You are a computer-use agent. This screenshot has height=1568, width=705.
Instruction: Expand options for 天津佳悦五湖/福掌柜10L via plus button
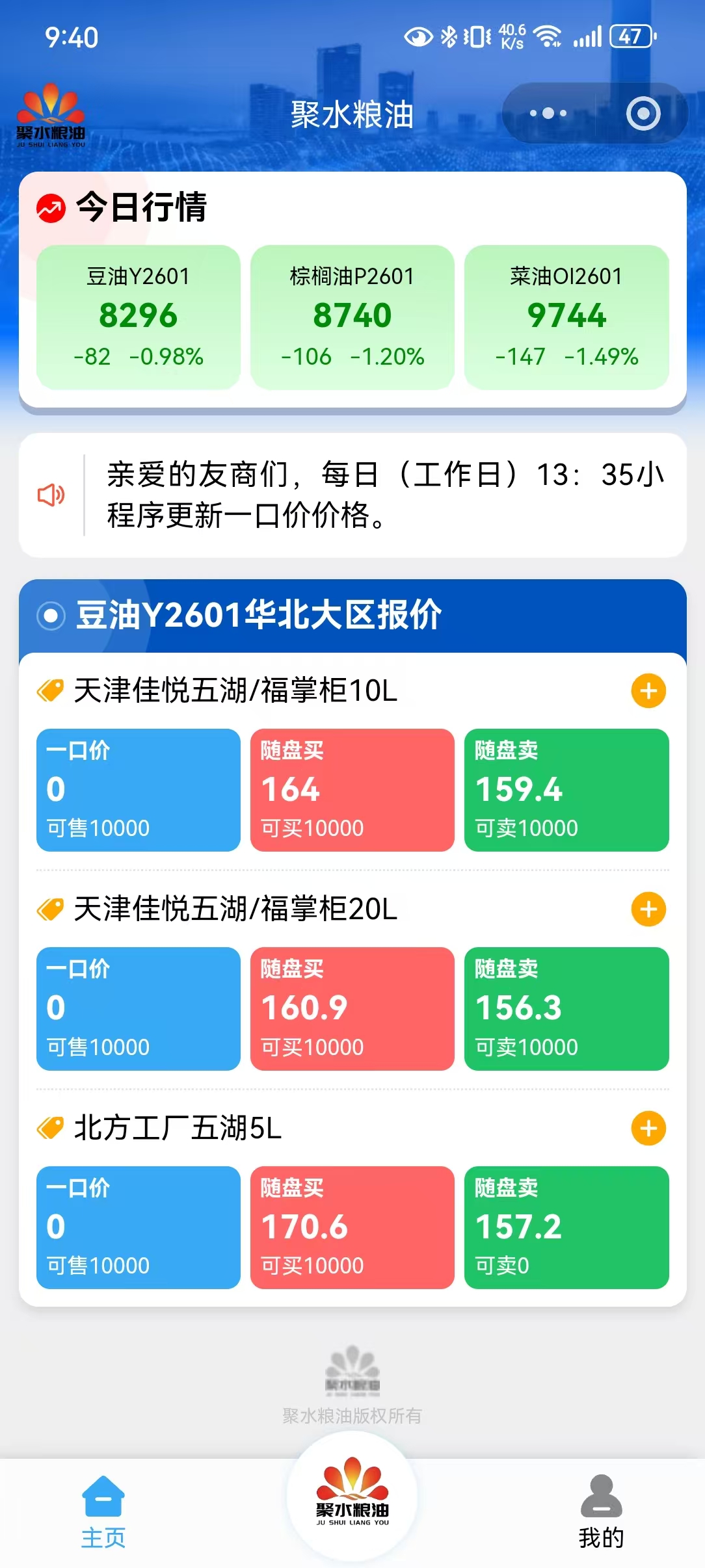tap(648, 691)
